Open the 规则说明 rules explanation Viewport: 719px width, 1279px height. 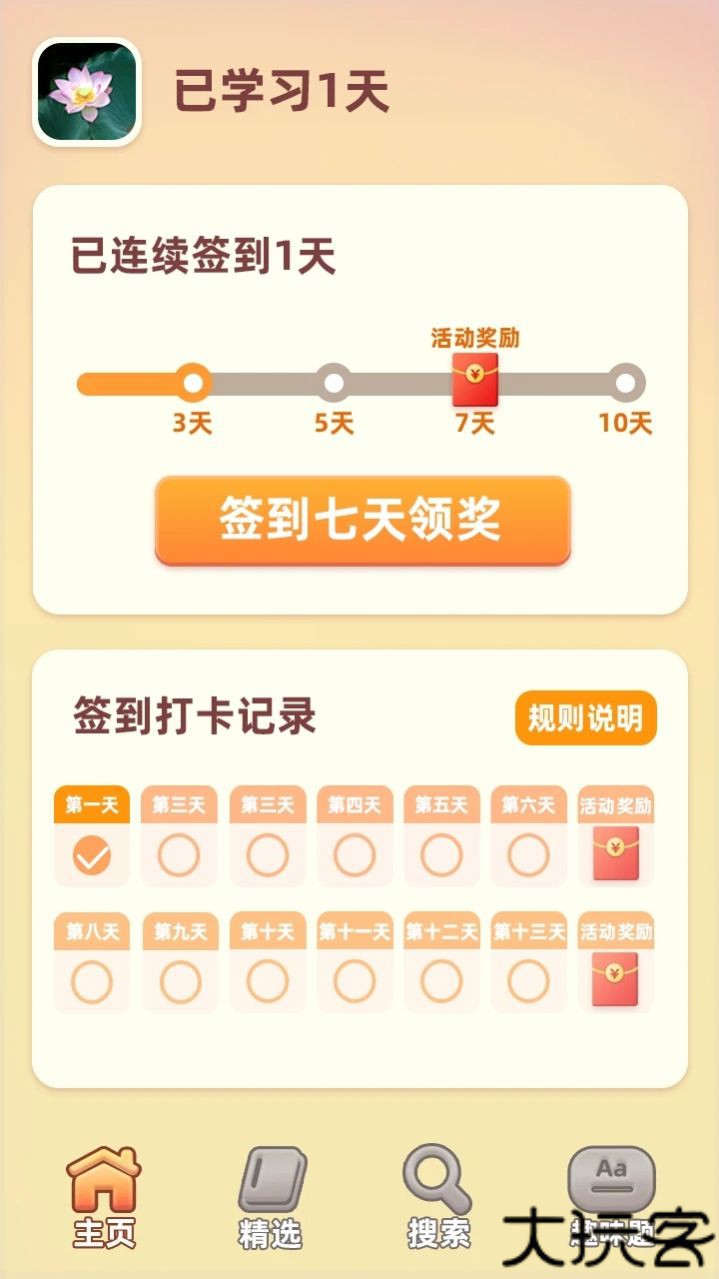point(585,718)
